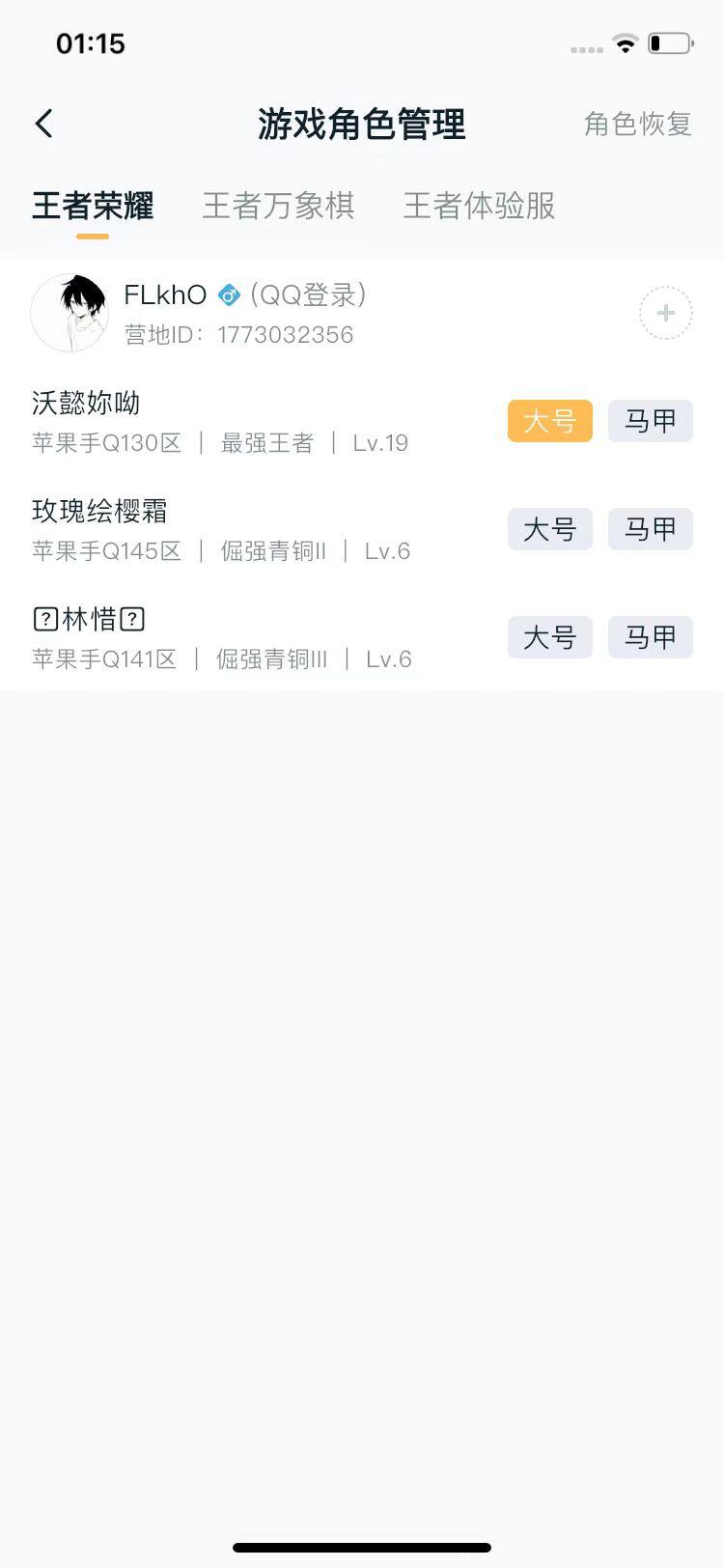Tap 马甲 next to 玫瑰绘樱霜
The width and height of the screenshot is (724, 1568).
650,529
